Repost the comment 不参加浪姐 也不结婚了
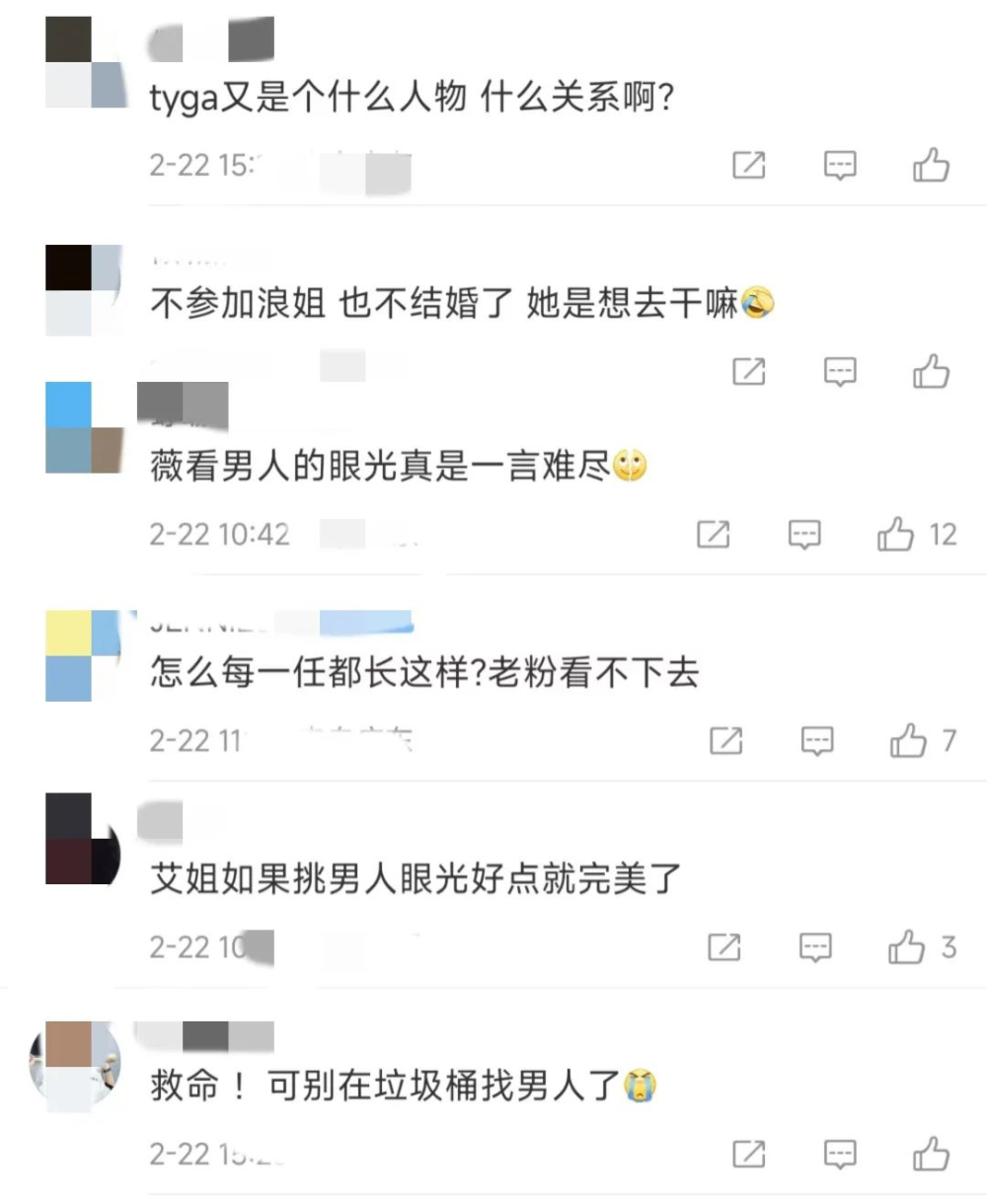The image size is (987, 1204). point(749,372)
